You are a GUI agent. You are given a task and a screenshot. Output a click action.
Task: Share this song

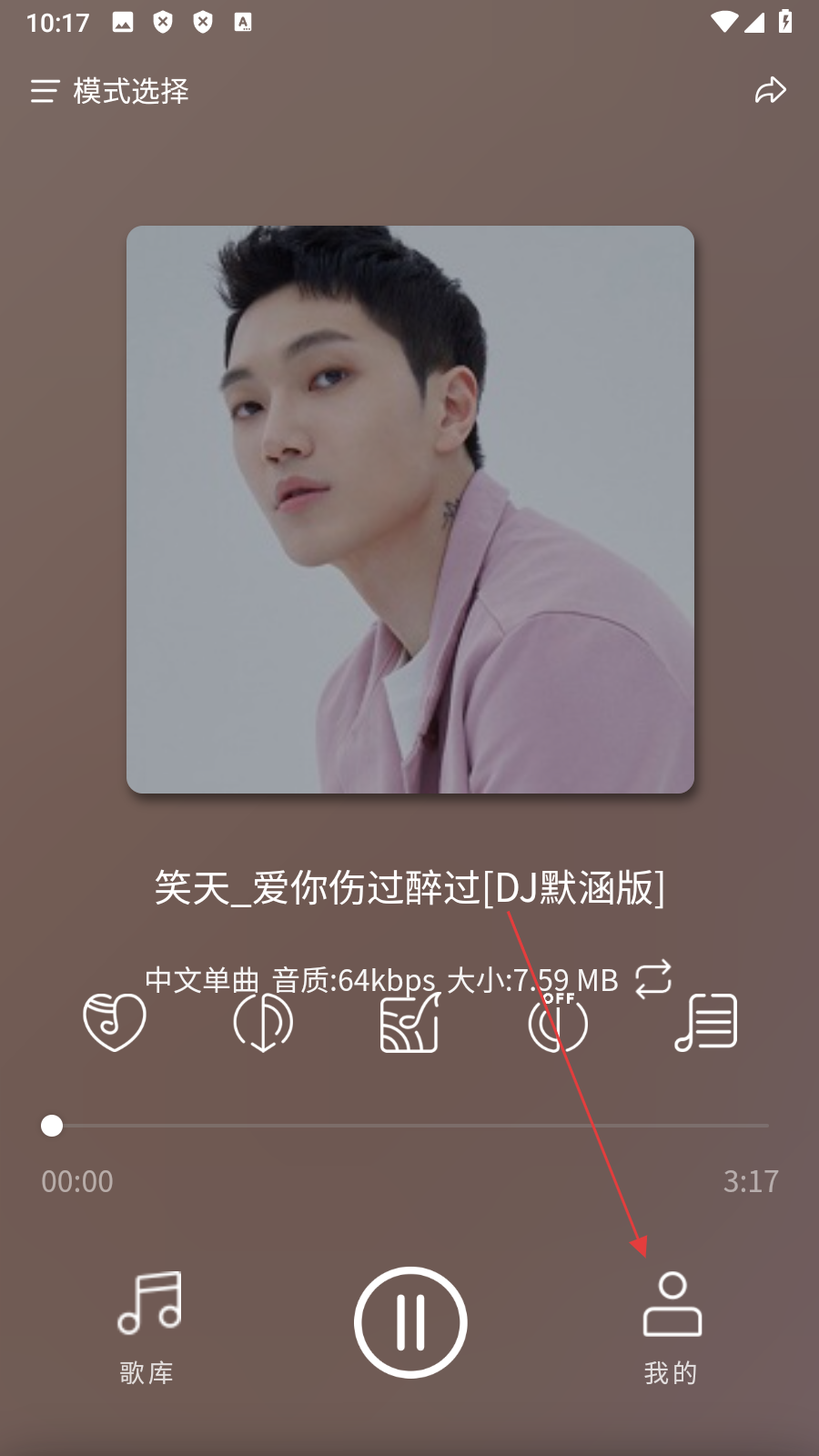(x=770, y=91)
